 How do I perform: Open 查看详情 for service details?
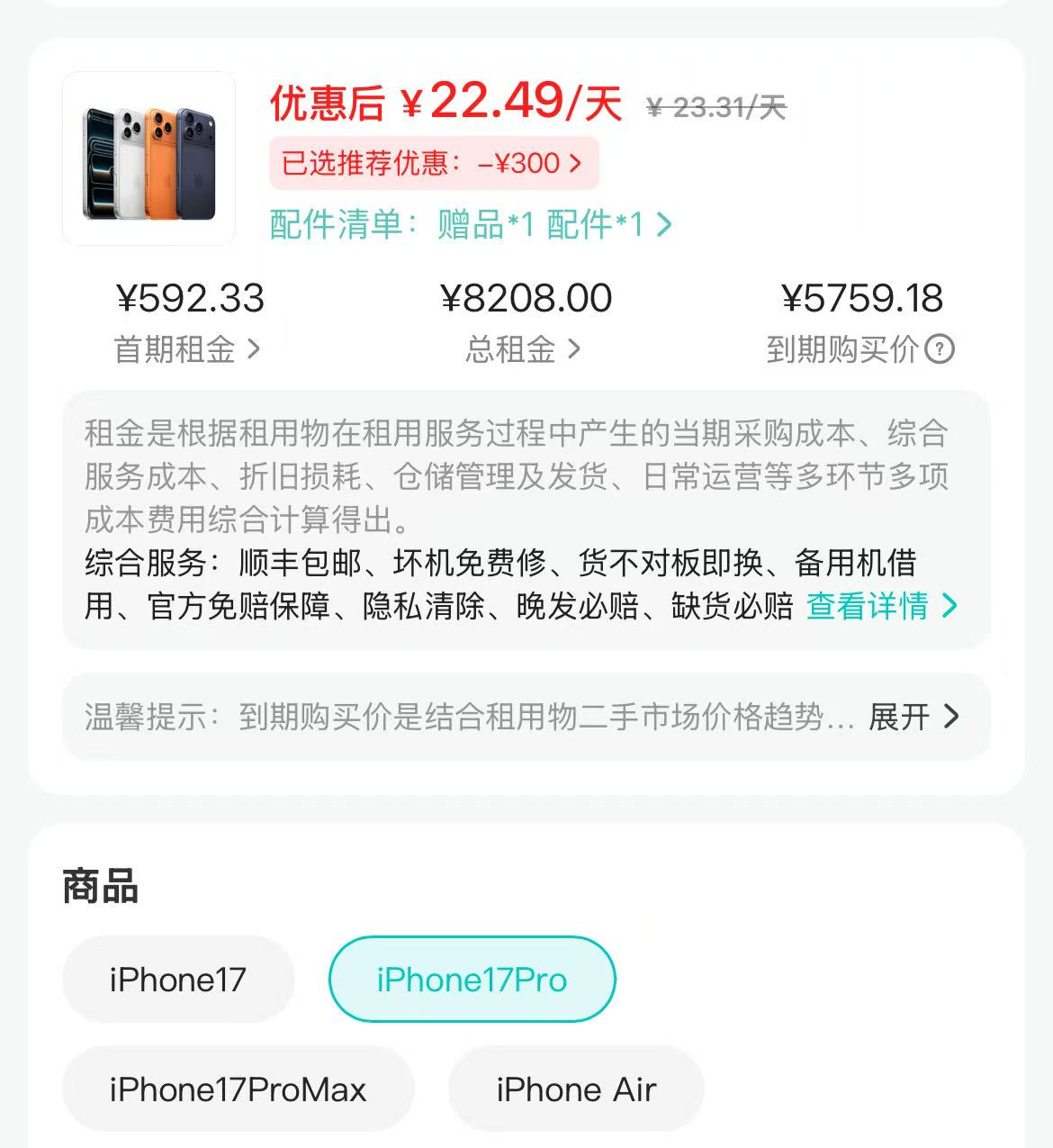(x=881, y=606)
